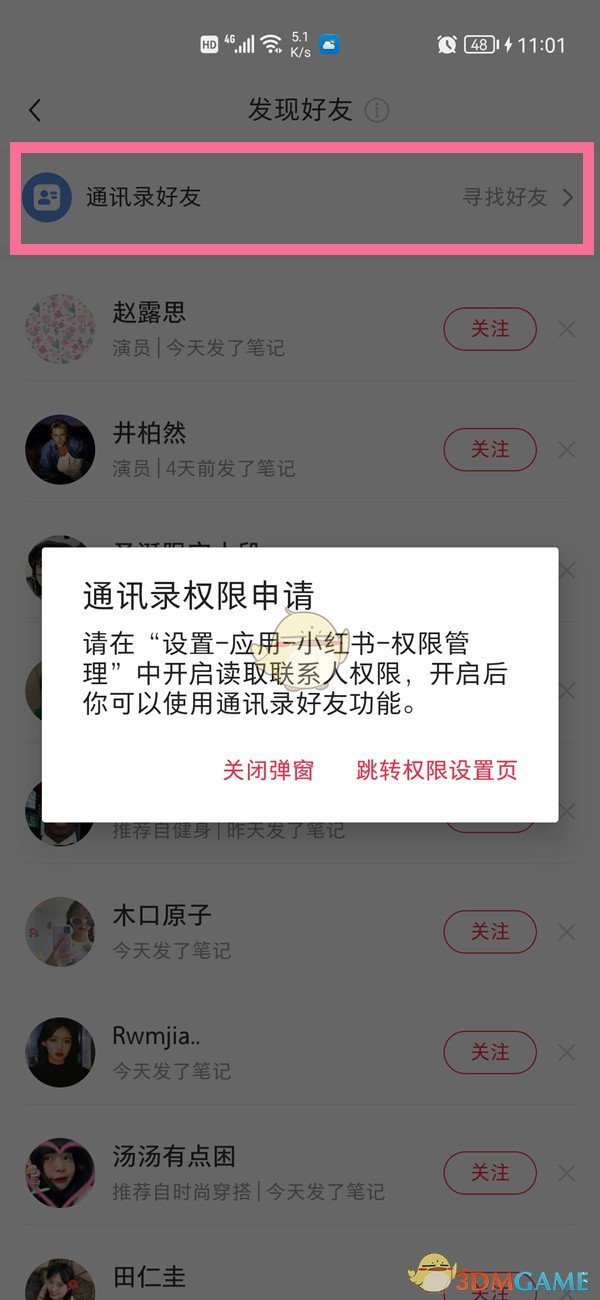The image size is (600, 1300).
Task: Dismiss the 木口原子 suggestion
Action: (x=567, y=931)
